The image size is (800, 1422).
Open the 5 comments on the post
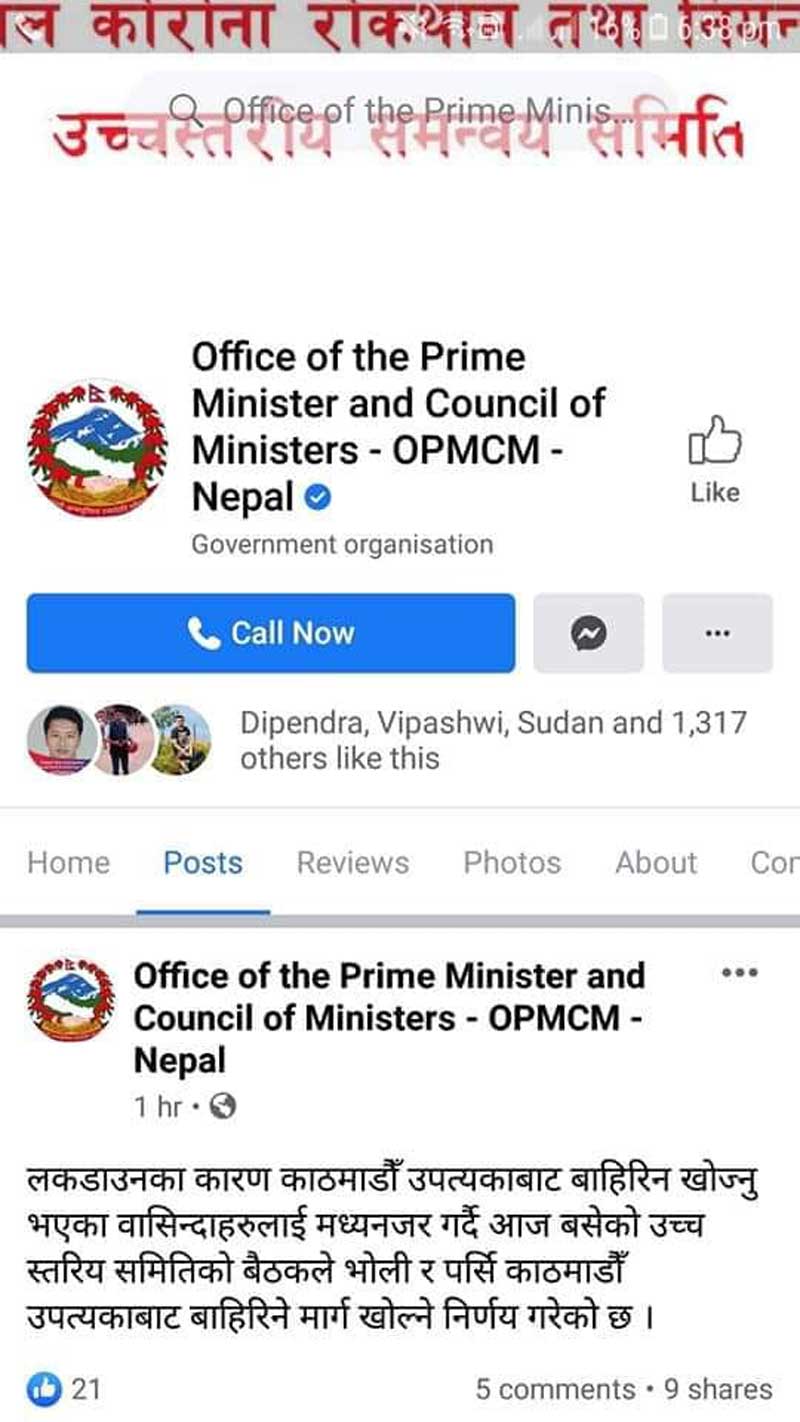(555, 1389)
